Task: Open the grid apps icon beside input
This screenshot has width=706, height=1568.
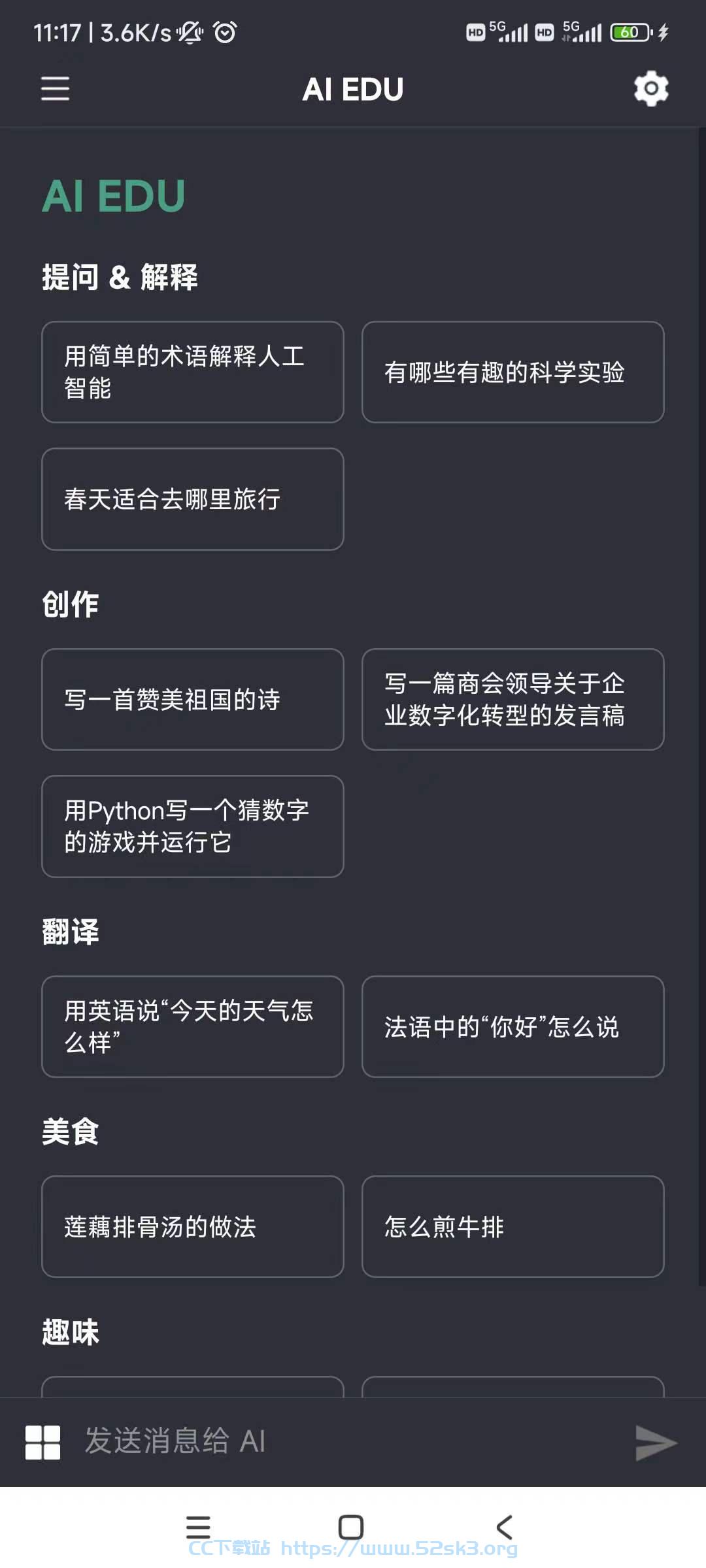Action: [42, 1443]
